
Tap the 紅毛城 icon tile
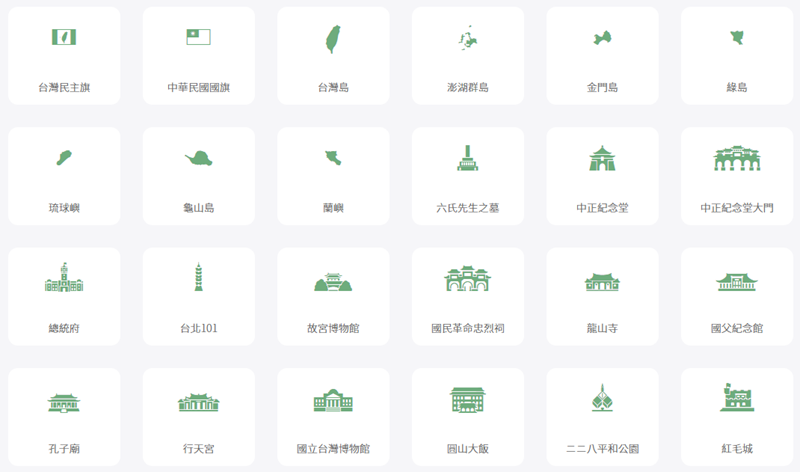pos(736,416)
